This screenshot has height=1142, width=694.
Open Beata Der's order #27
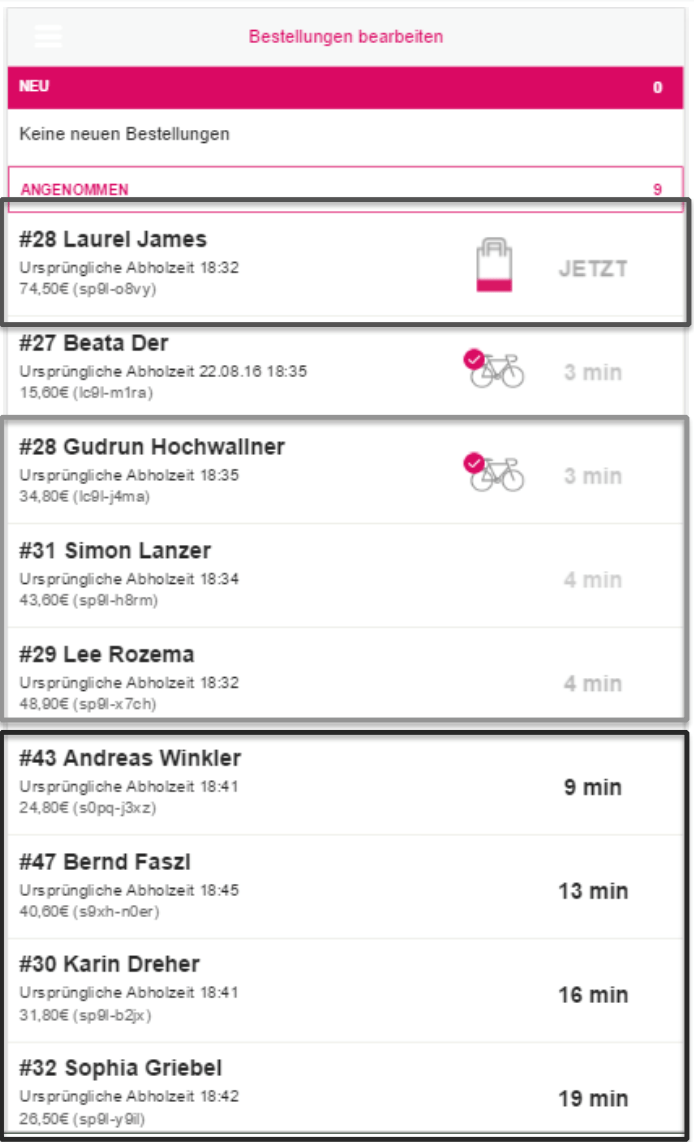coord(345,368)
